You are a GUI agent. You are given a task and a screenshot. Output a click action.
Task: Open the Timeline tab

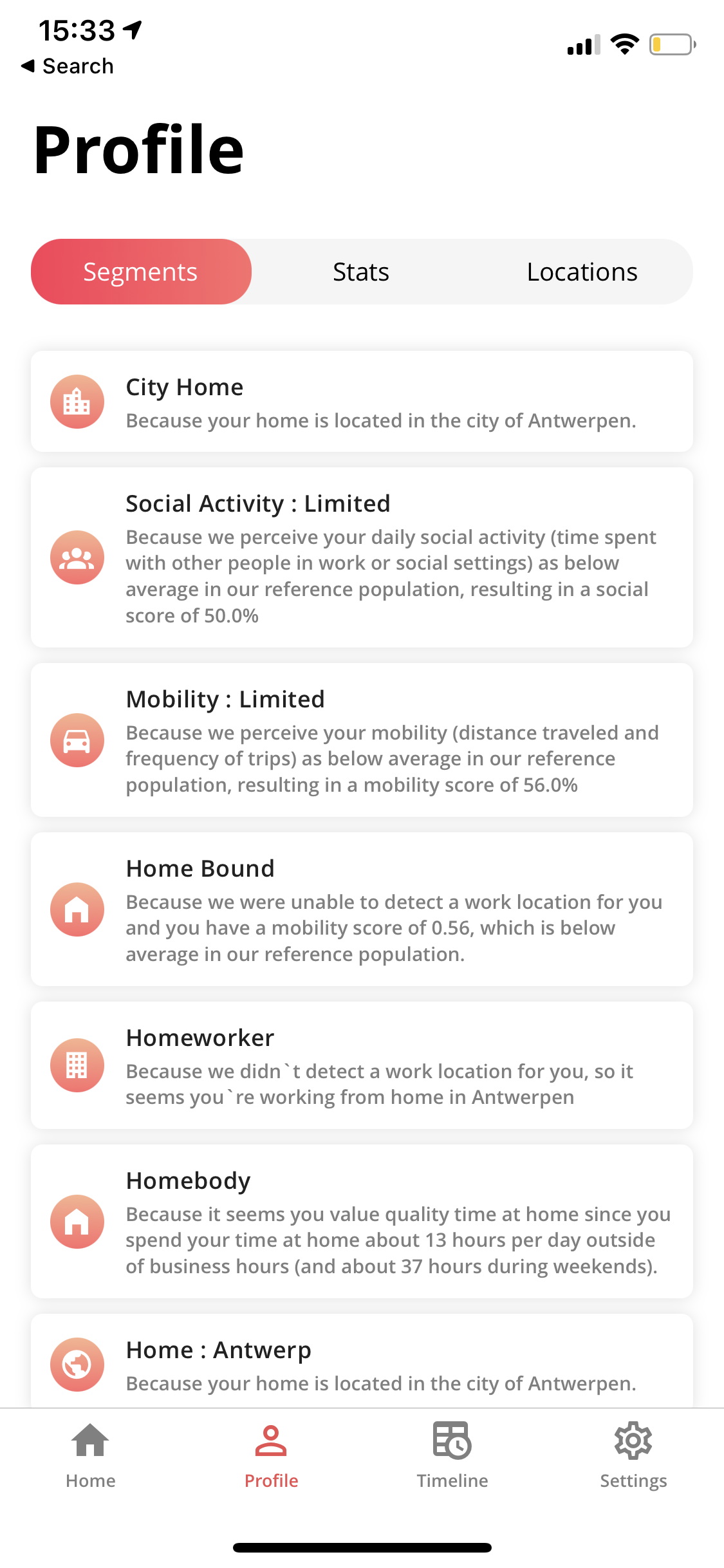pyautogui.click(x=452, y=1455)
